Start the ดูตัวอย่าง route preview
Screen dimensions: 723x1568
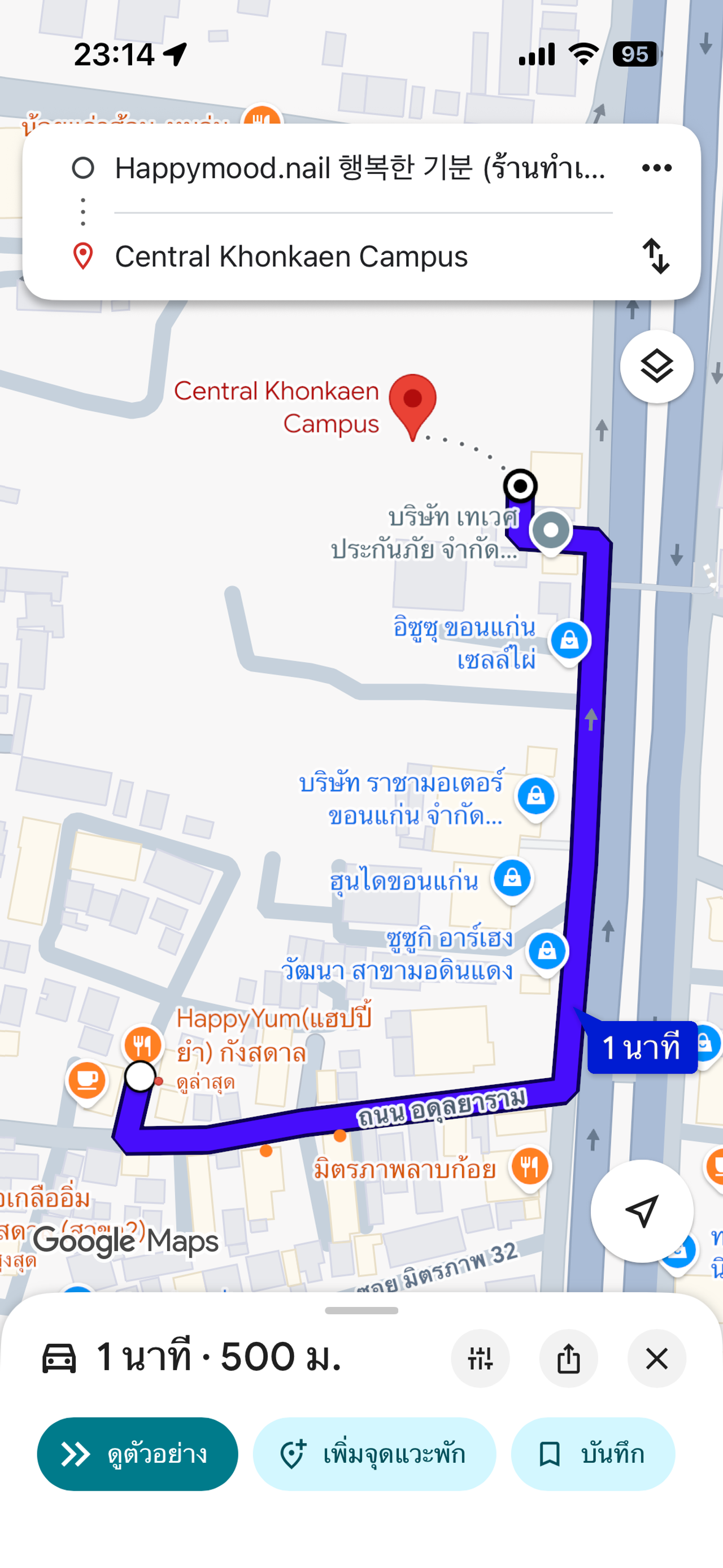(x=138, y=1453)
